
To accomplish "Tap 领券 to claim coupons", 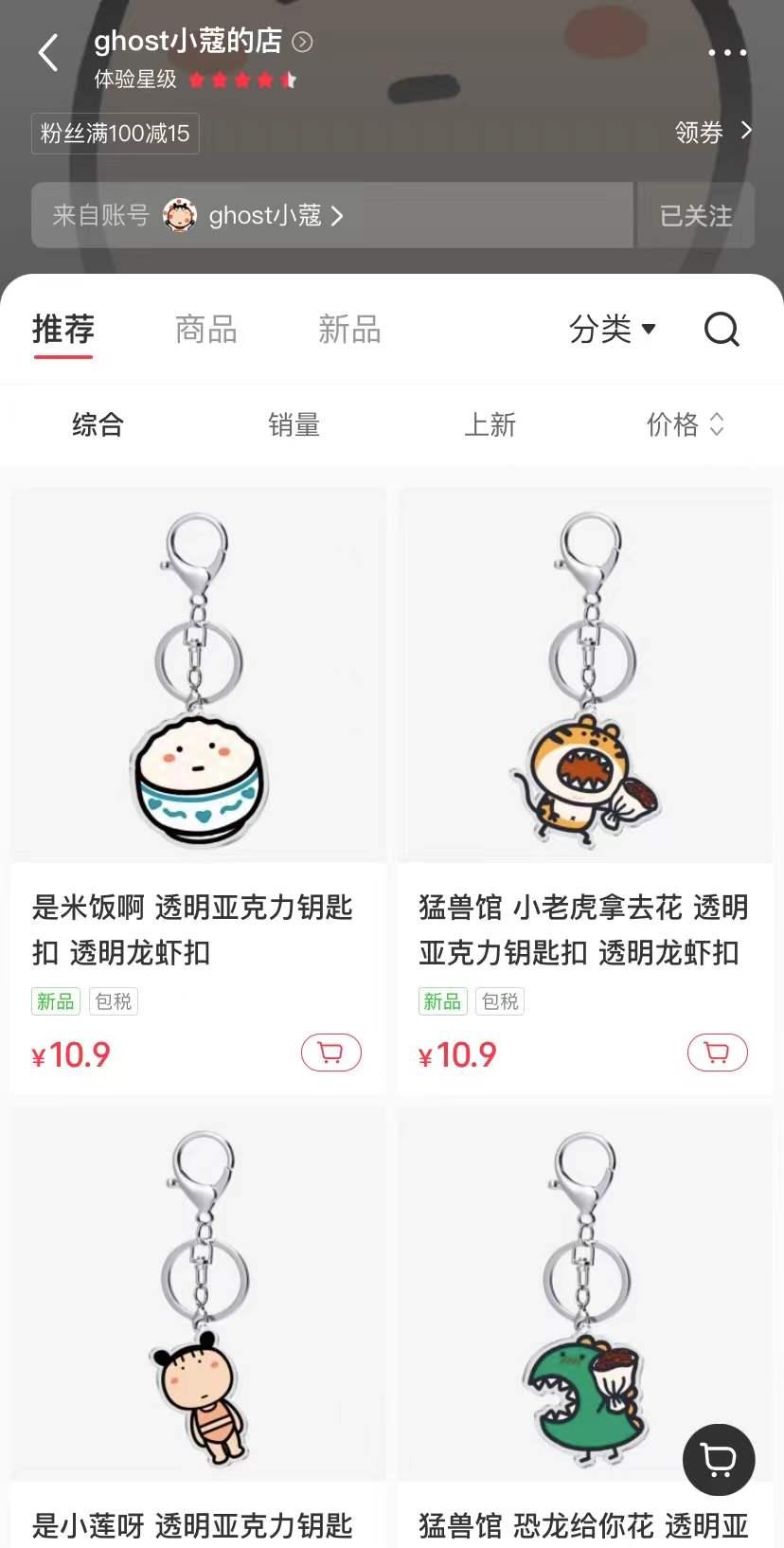I will [713, 132].
